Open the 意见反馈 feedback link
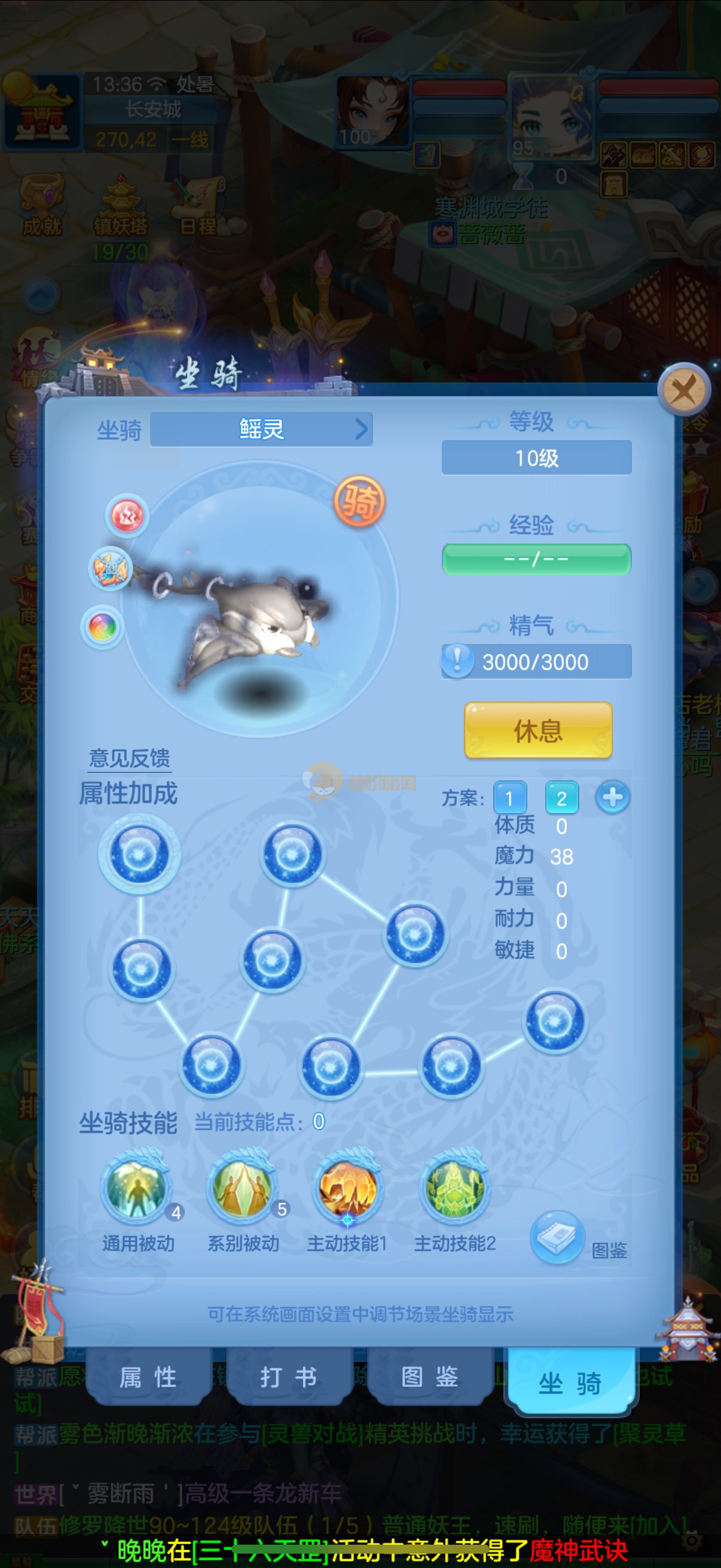The image size is (721, 1568). click(129, 758)
